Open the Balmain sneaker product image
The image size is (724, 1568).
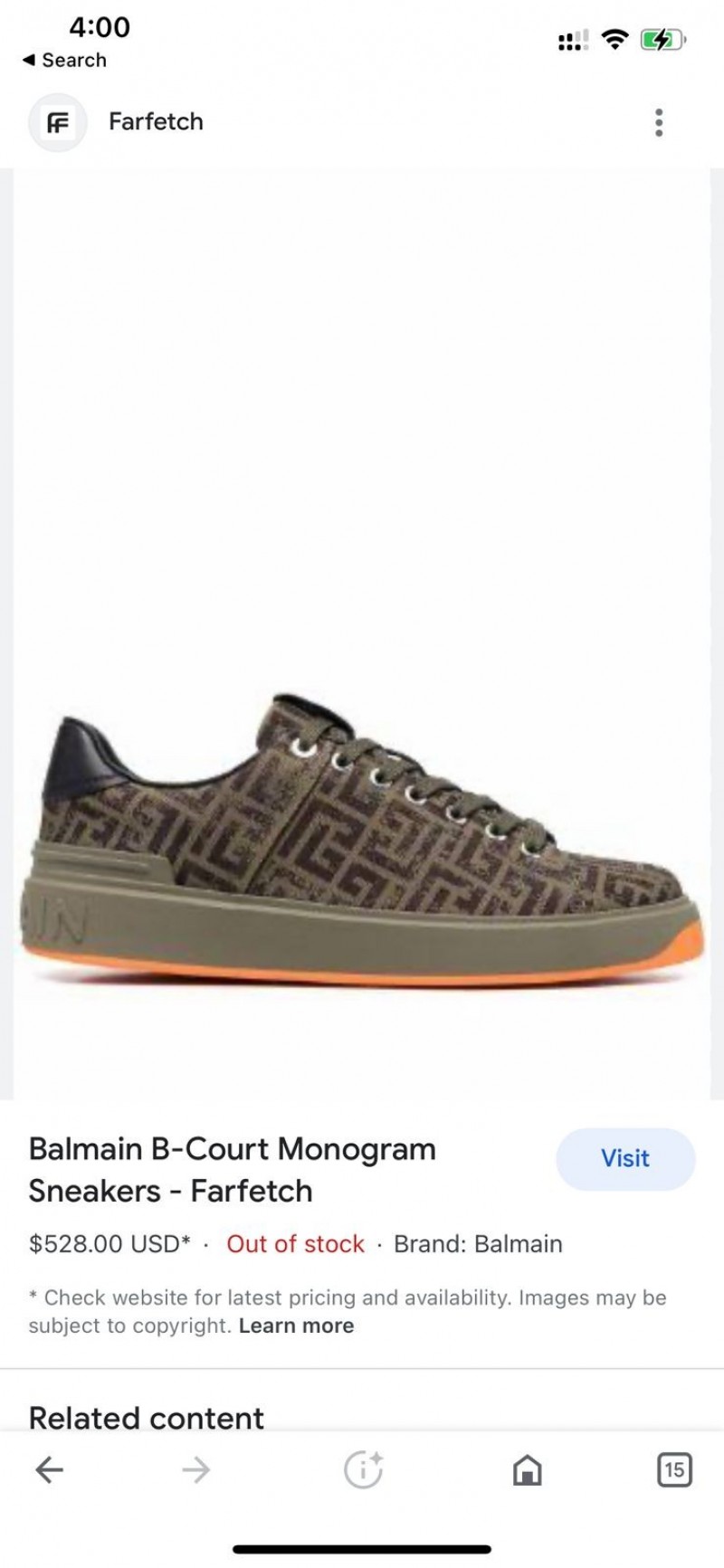coord(362,841)
